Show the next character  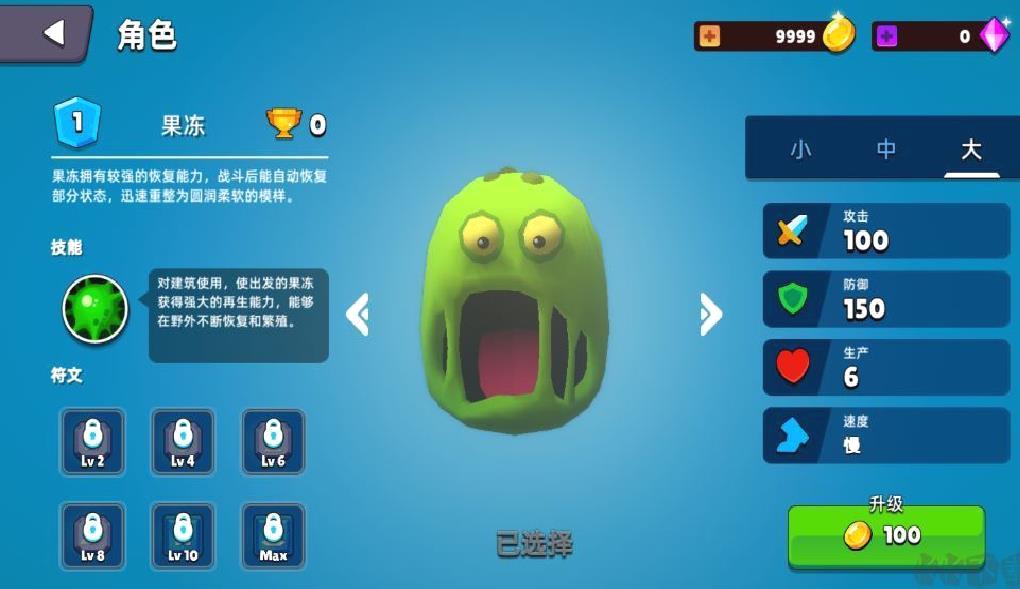tap(709, 315)
